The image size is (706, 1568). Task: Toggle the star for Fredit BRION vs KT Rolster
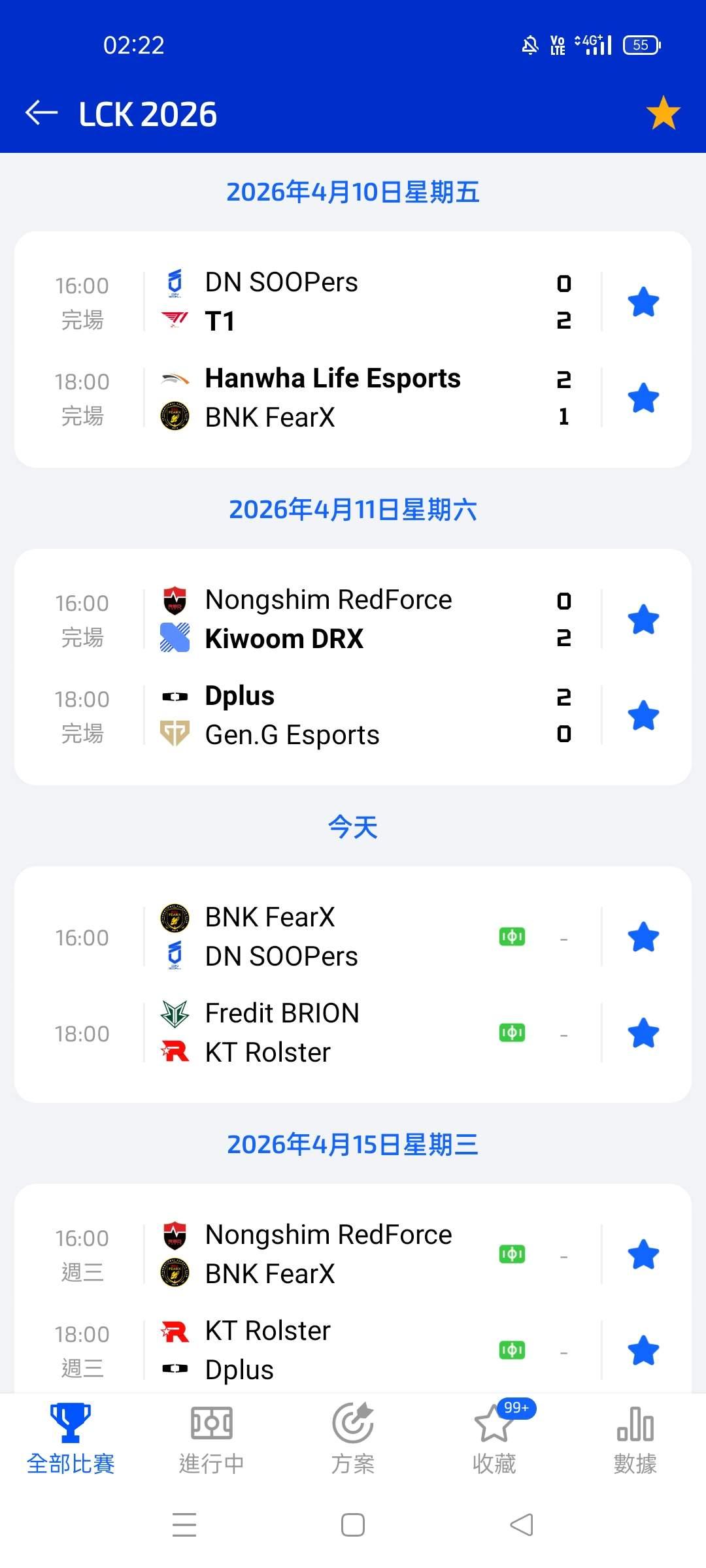(x=643, y=1033)
